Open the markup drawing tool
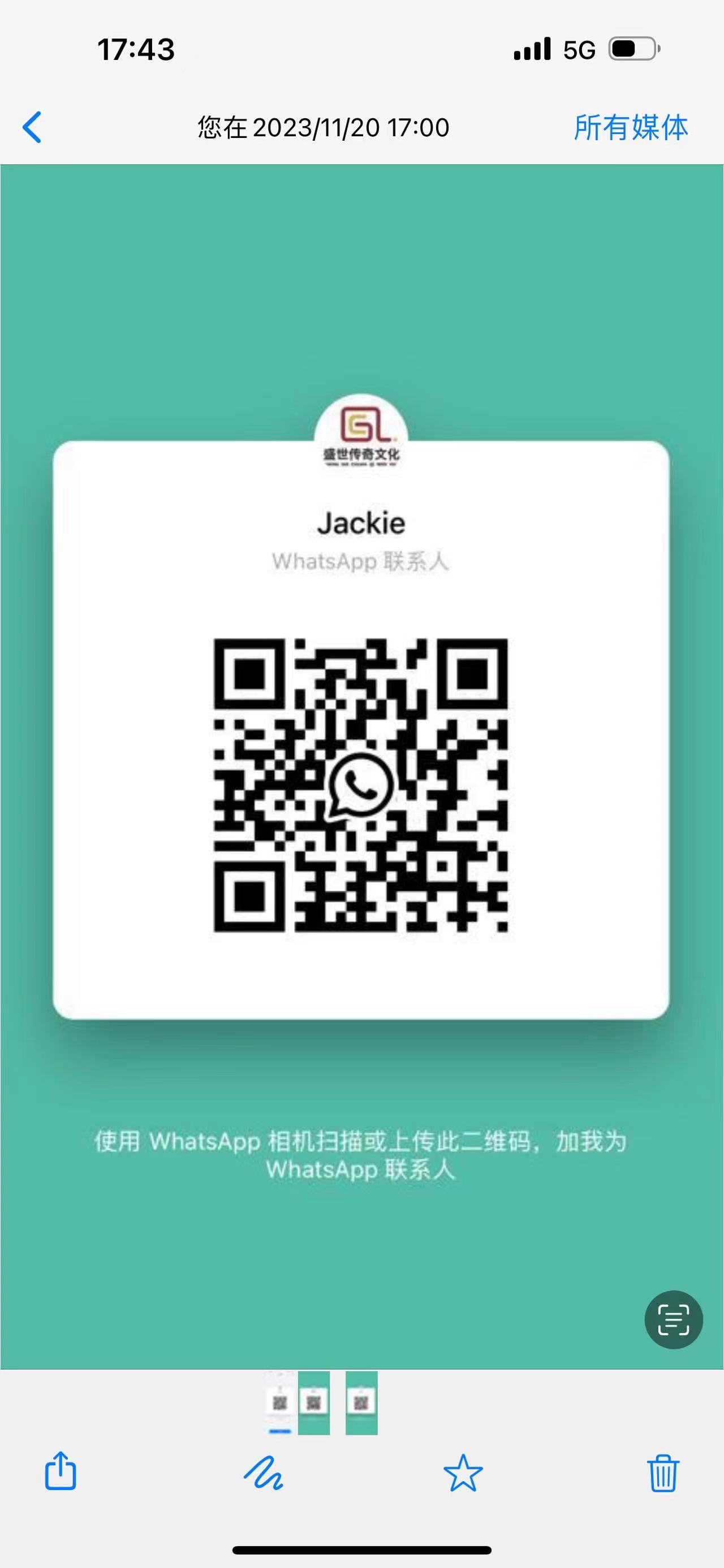The width and height of the screenshot is (724, 1568). click(263, 1473)
